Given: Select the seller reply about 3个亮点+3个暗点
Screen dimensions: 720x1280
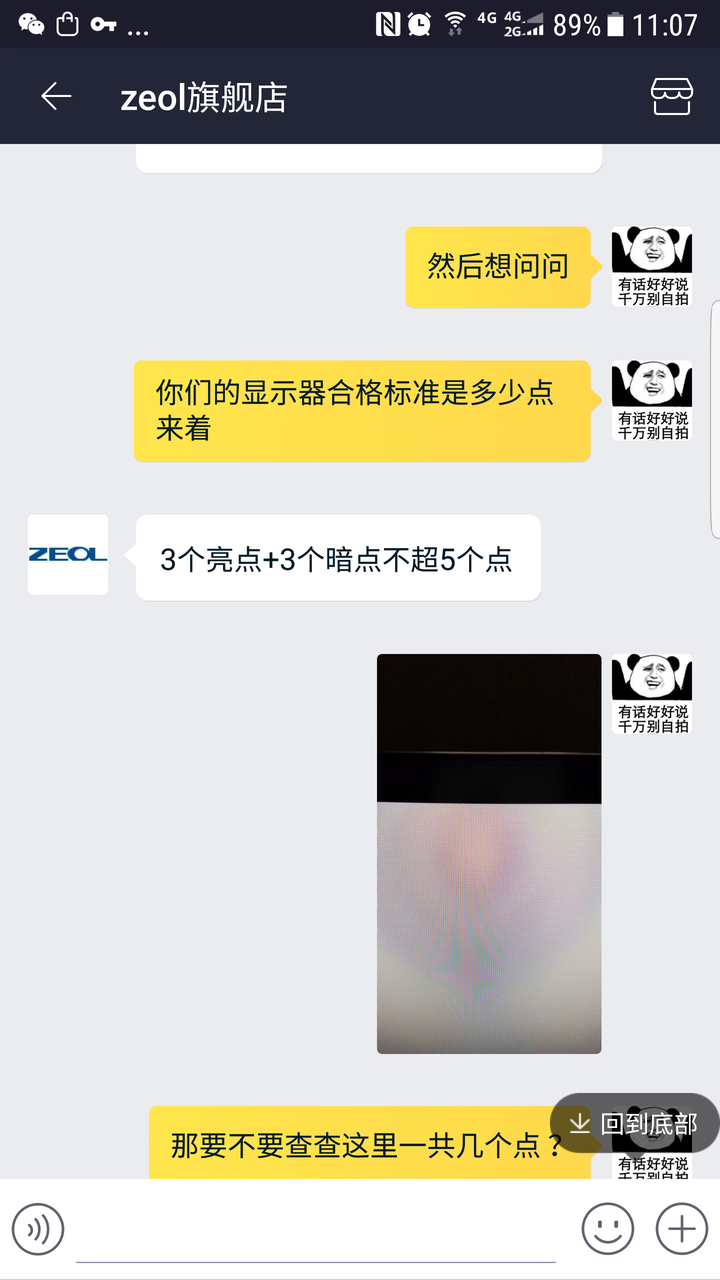Looking at the screenshot, I should tap(338, 557).
